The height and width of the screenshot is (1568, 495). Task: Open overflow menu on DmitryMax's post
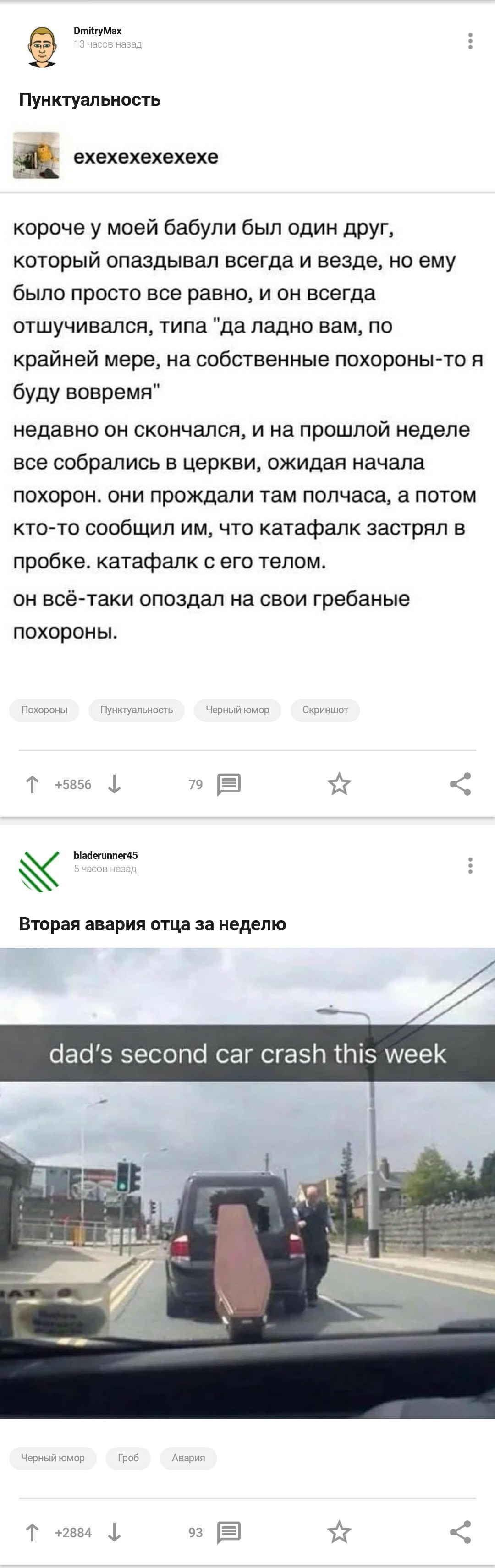(x=470, y=41)
